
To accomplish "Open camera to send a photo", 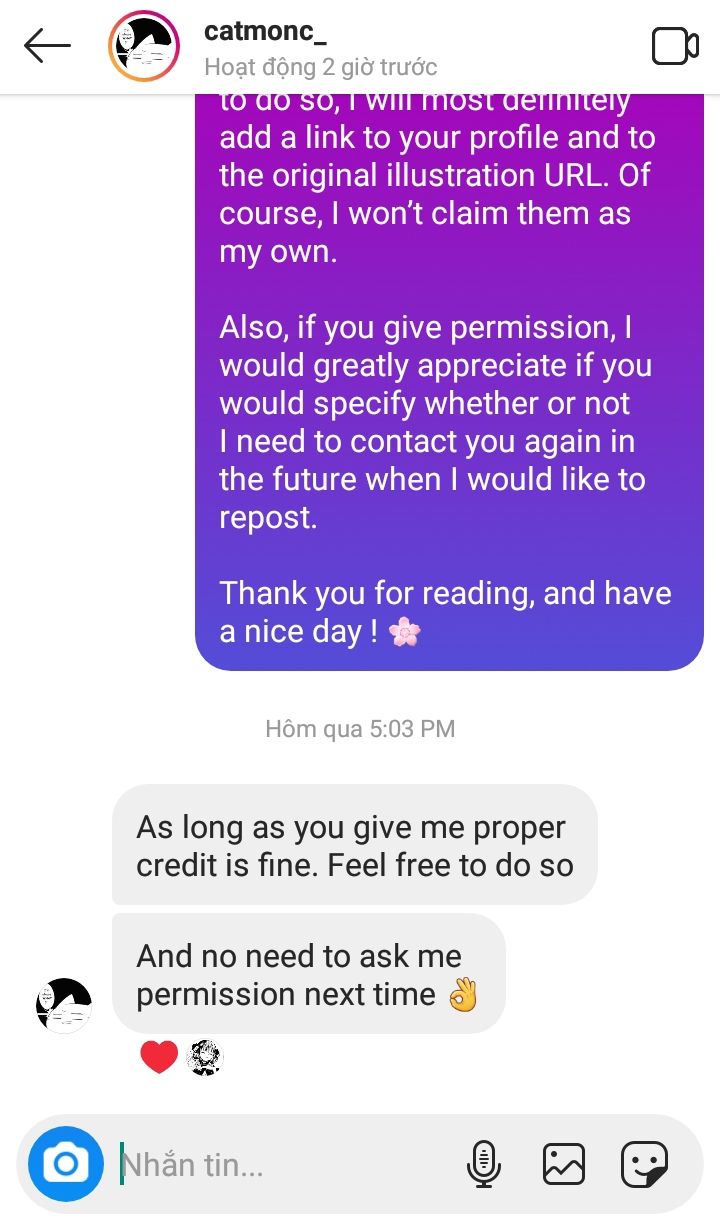I will (66, 1164).
